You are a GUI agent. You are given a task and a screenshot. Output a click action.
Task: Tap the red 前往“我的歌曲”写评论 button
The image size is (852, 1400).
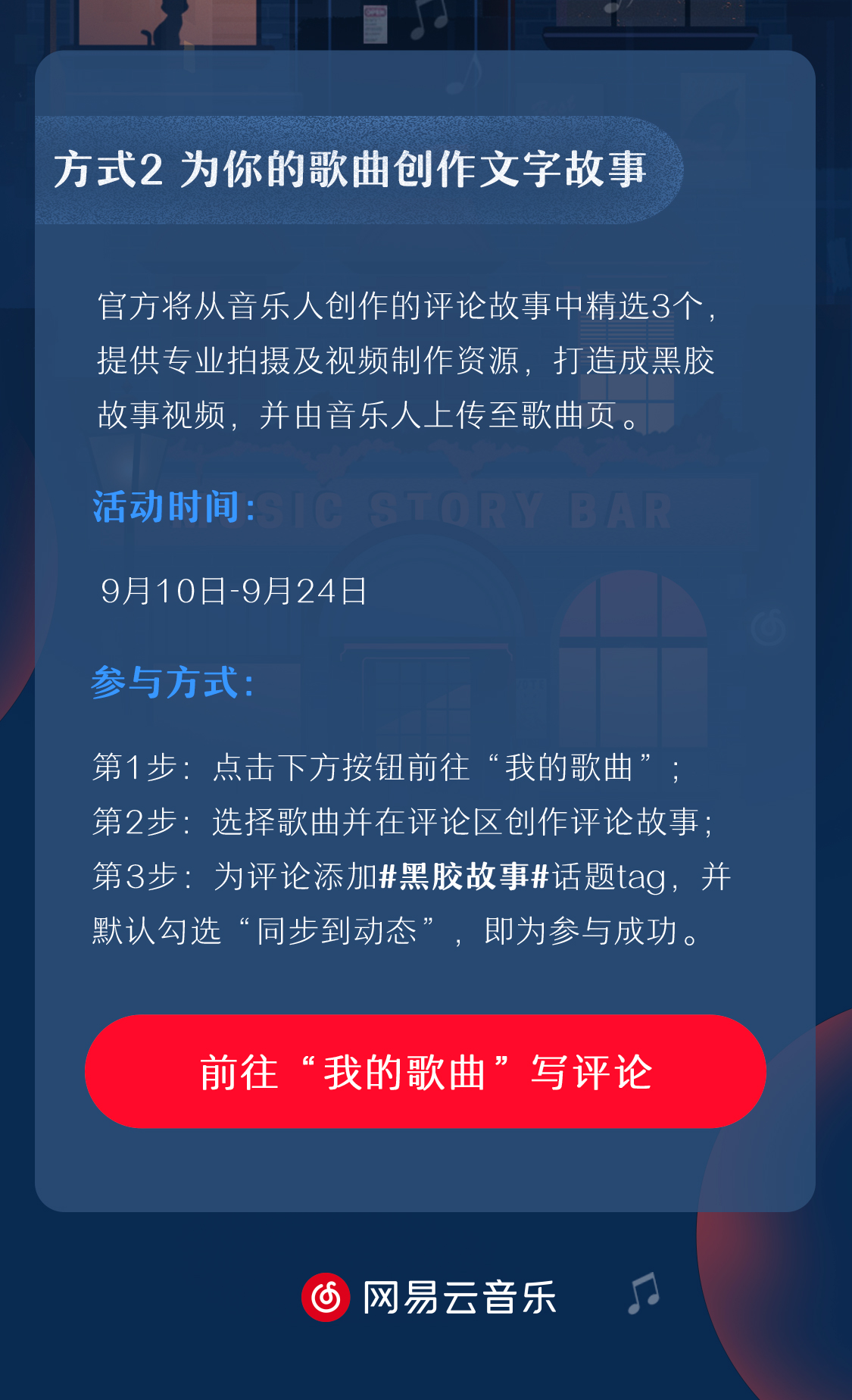(x=425, y=1071)
